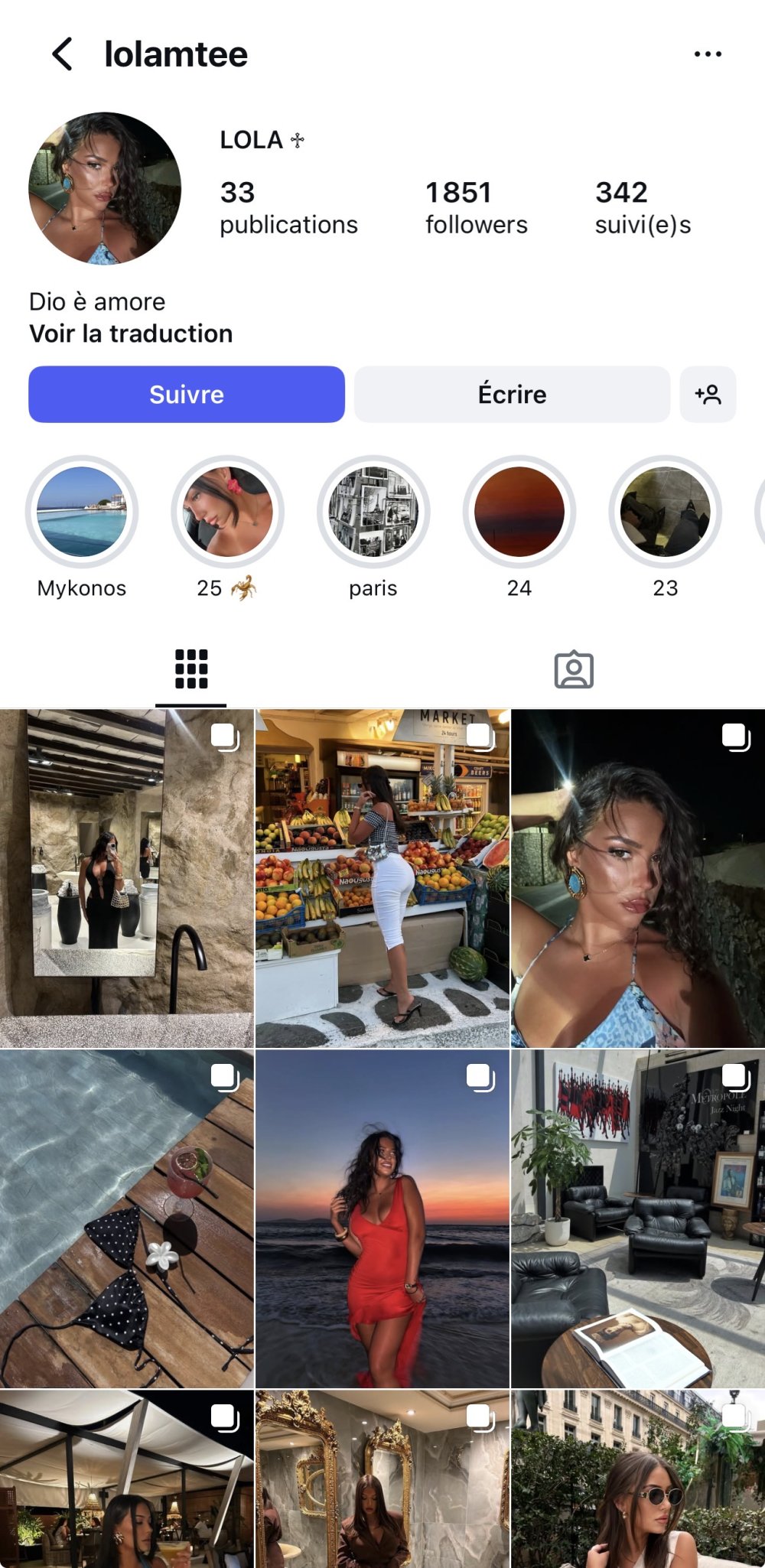Tap the Suivre button

186,394
